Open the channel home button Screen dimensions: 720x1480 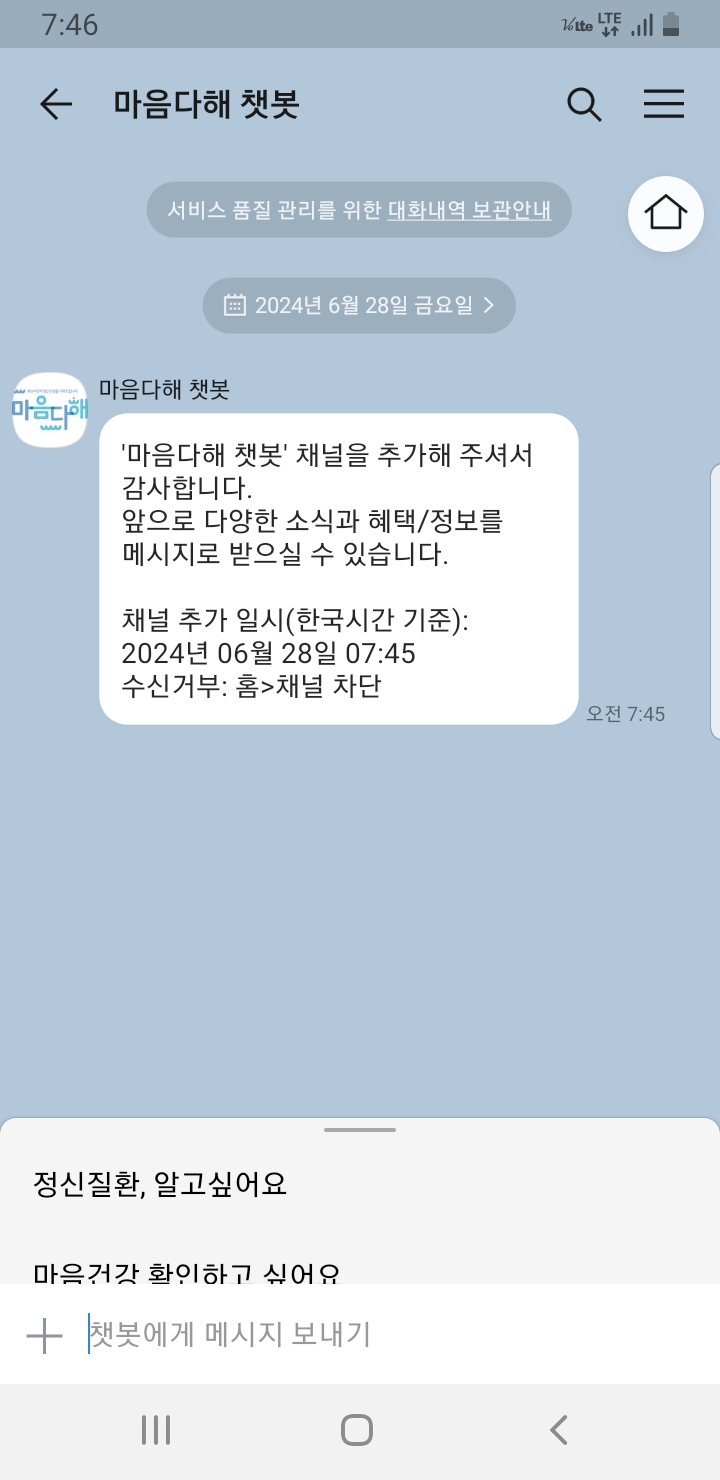666,213
